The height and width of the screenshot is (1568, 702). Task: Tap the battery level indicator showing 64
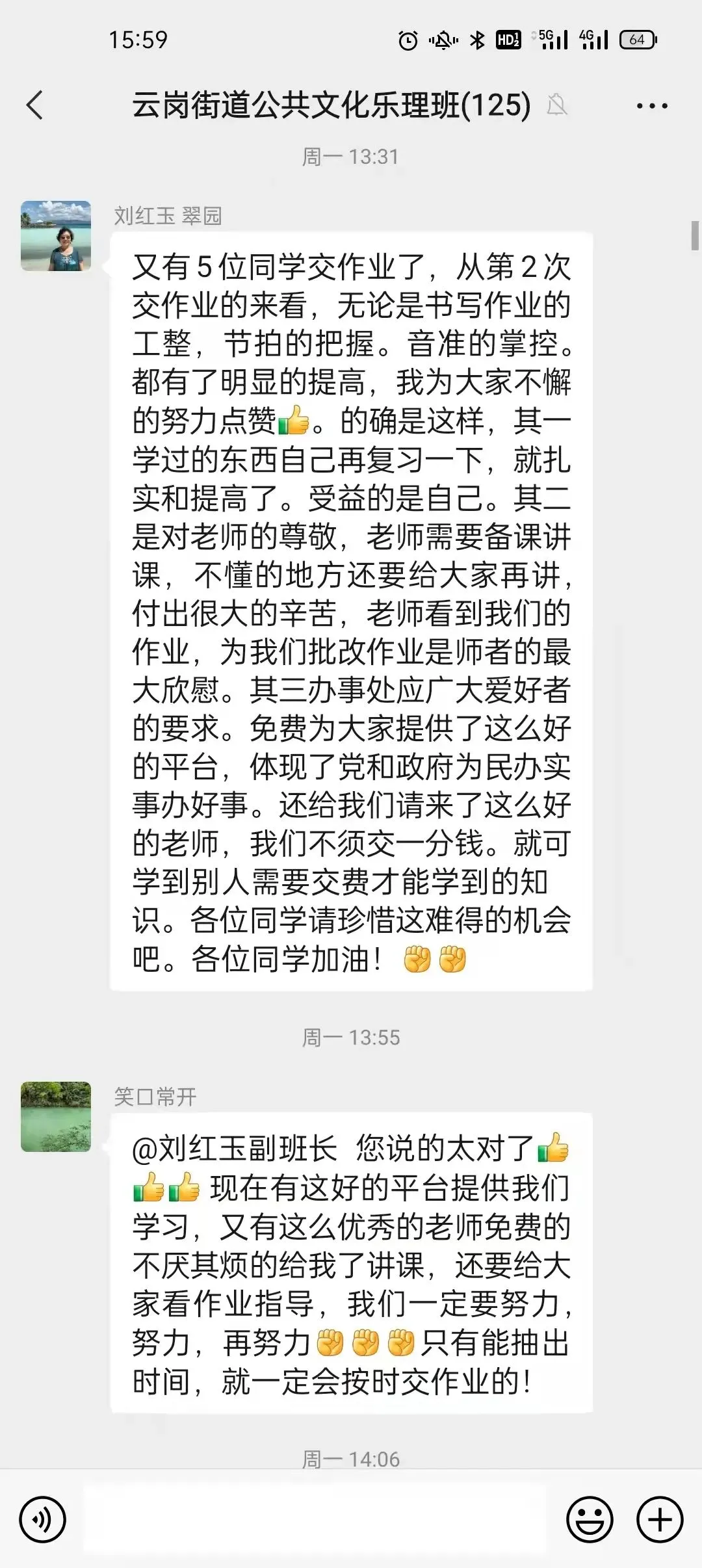(x=639, y=39)
